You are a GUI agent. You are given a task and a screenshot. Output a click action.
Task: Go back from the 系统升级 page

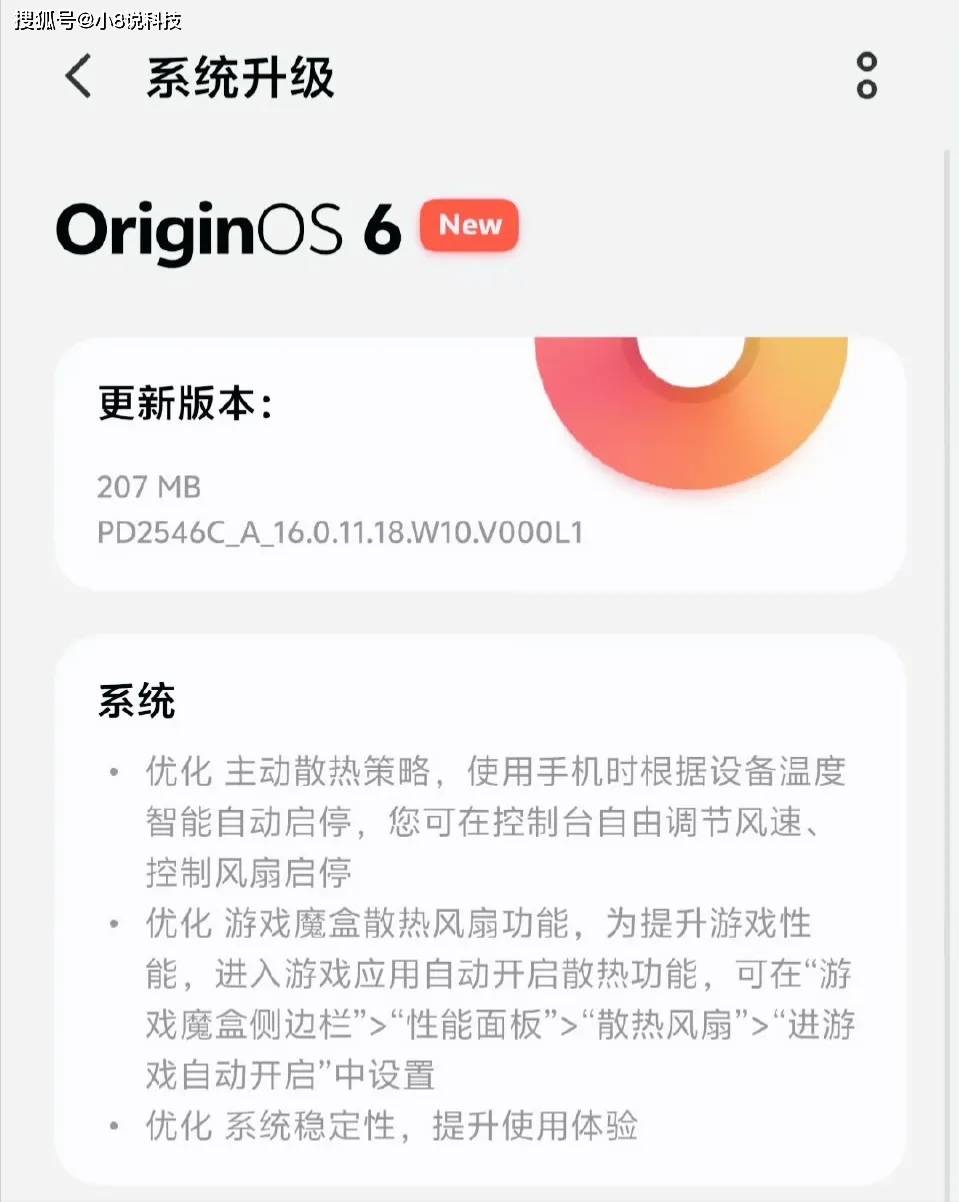78,77
